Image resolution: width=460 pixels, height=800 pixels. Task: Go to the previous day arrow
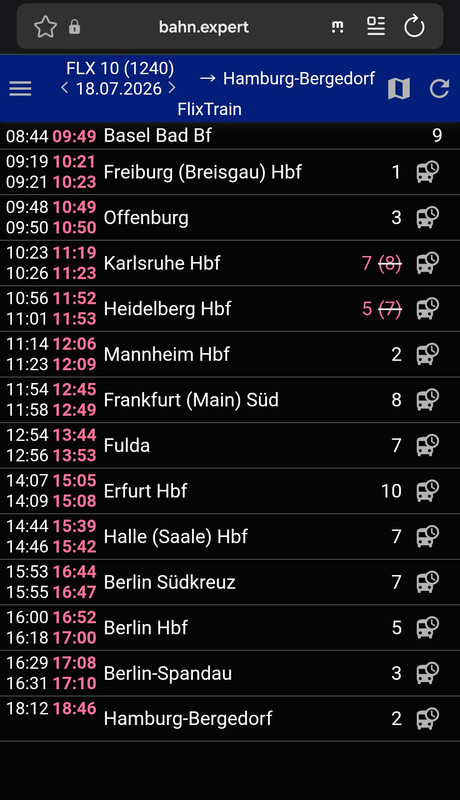coord(64,88)
